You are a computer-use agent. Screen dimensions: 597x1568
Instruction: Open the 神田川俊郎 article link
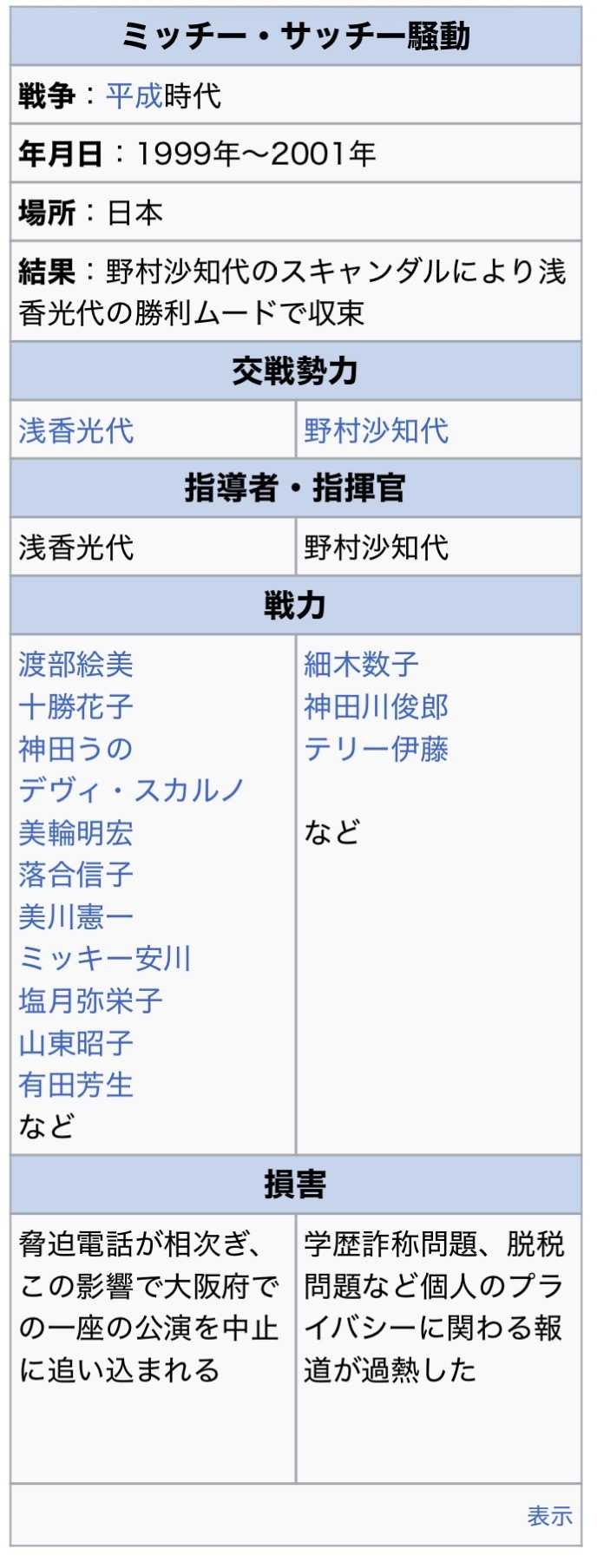[x=376, y=706]
